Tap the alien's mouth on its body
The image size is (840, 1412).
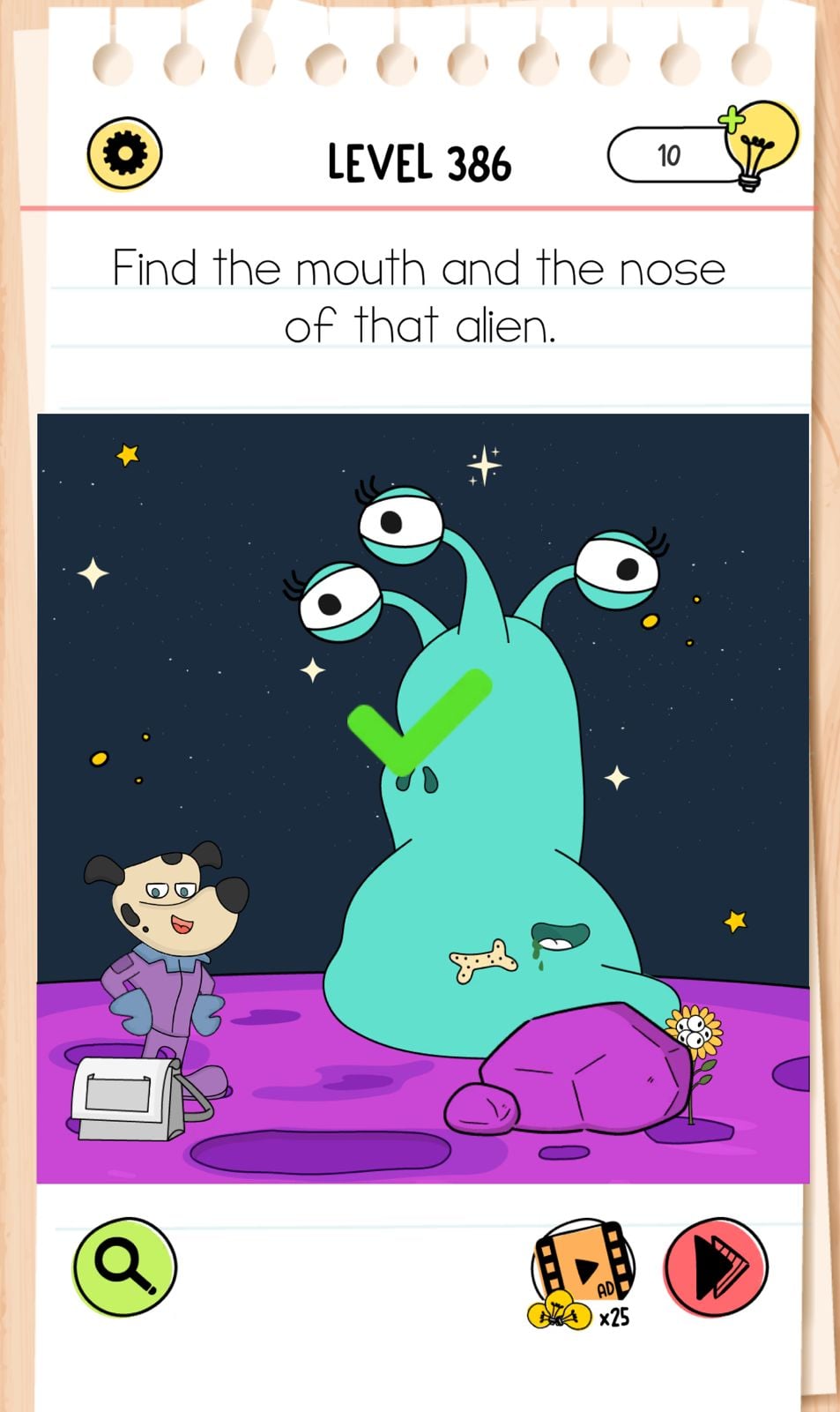[560, 935]
